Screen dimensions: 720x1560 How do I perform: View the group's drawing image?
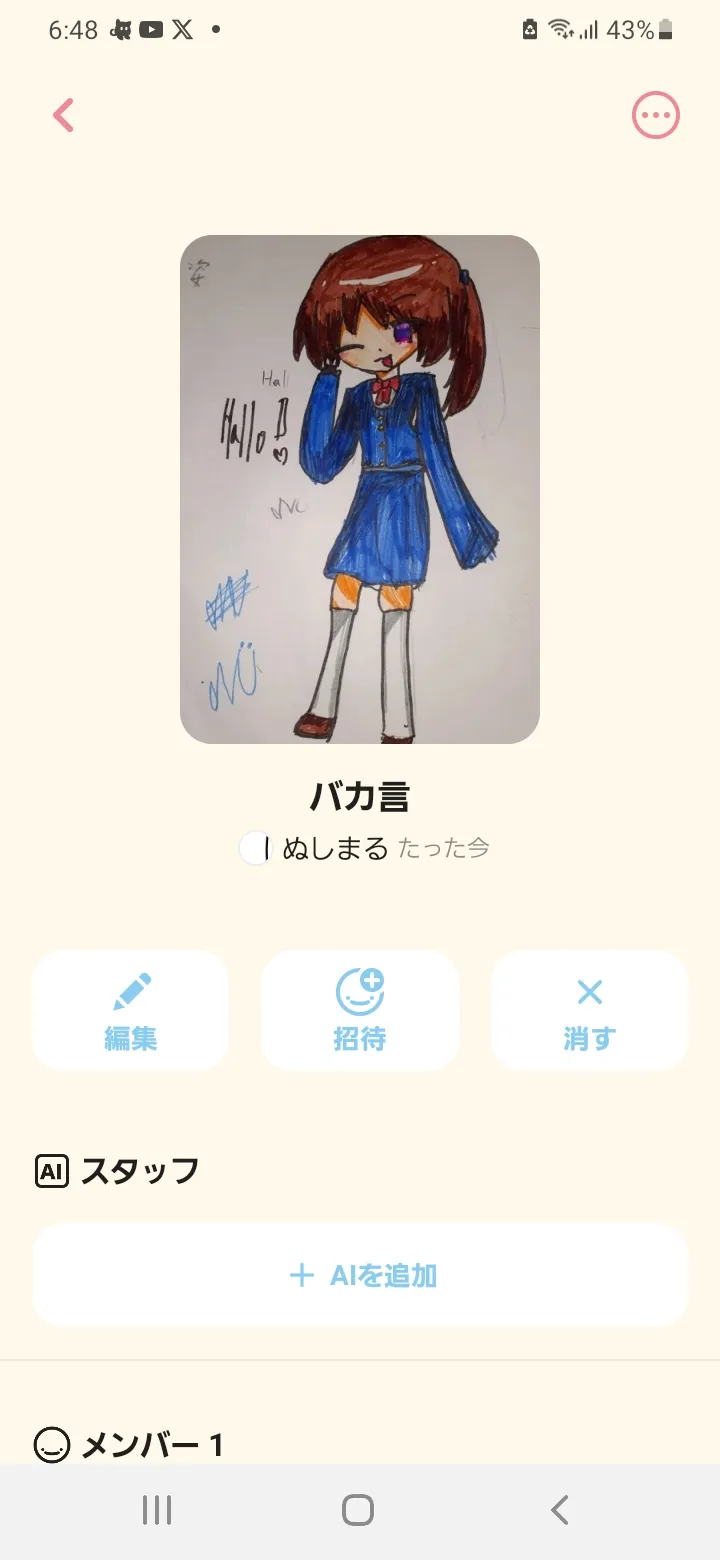360,489
